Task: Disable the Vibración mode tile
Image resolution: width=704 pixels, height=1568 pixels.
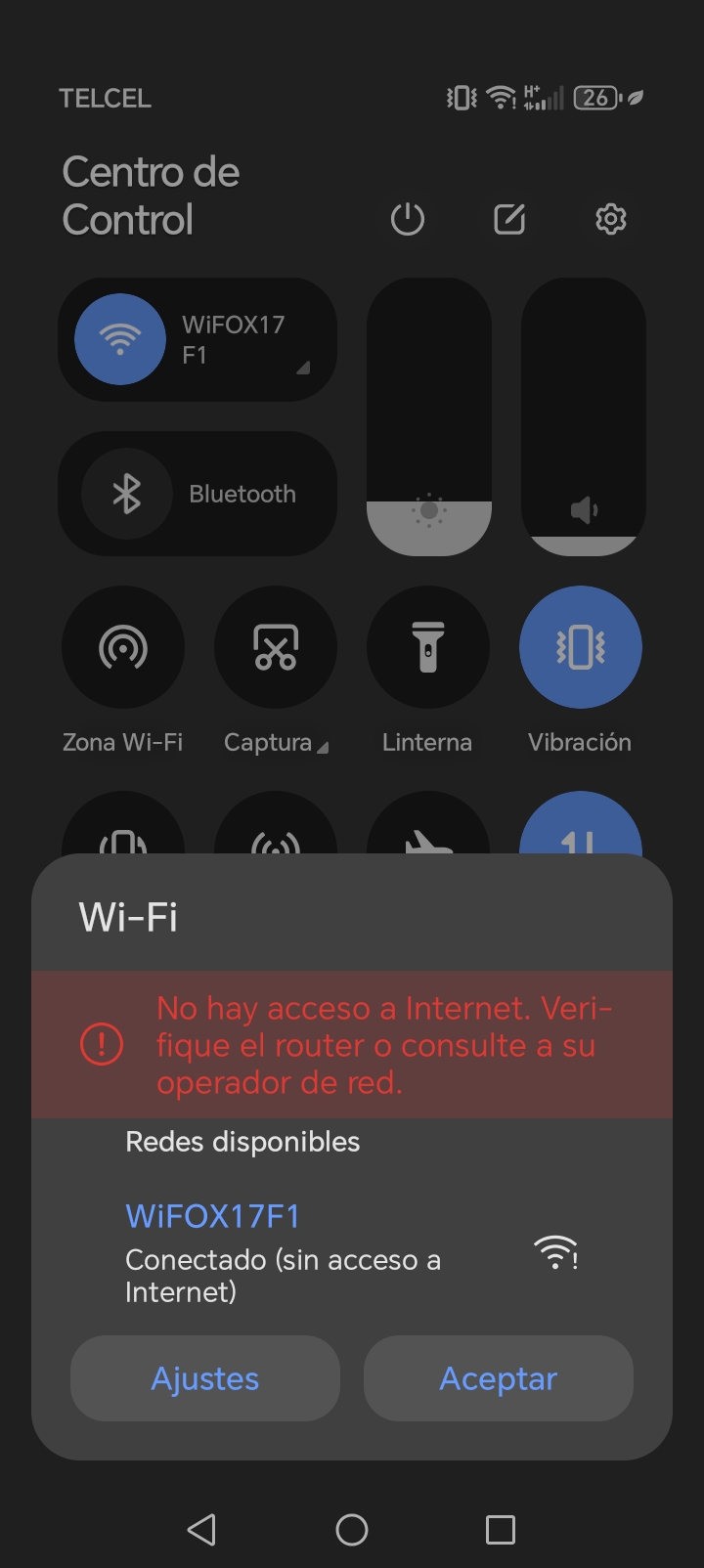Action: click(x=581, y=647)
